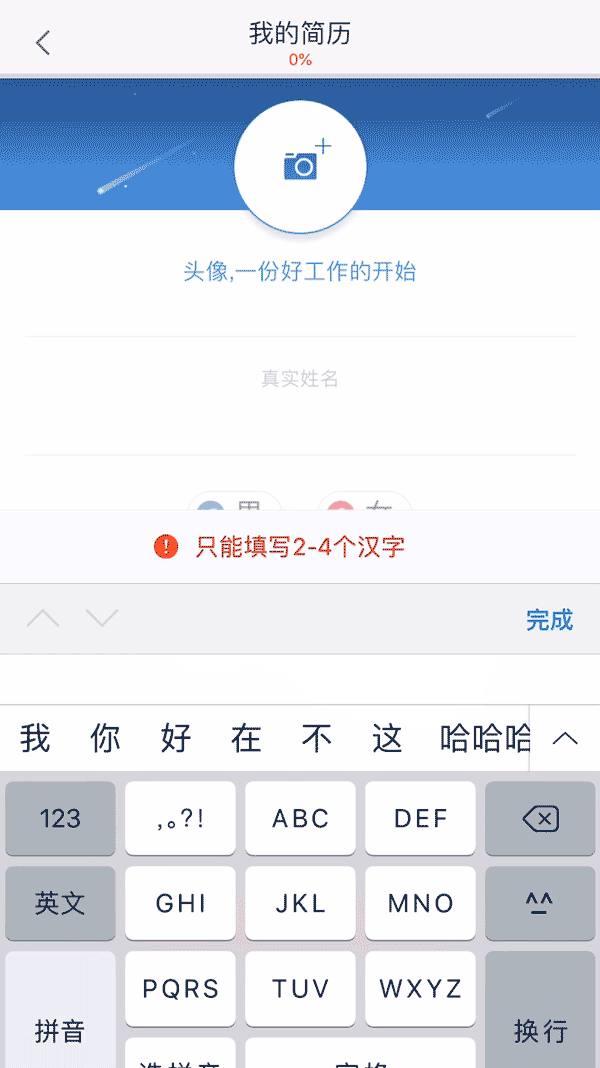Screen dimensions: 600x1068
Task: Expand the candidate word list
Action: pyautogui.click(x=565, y=739)
